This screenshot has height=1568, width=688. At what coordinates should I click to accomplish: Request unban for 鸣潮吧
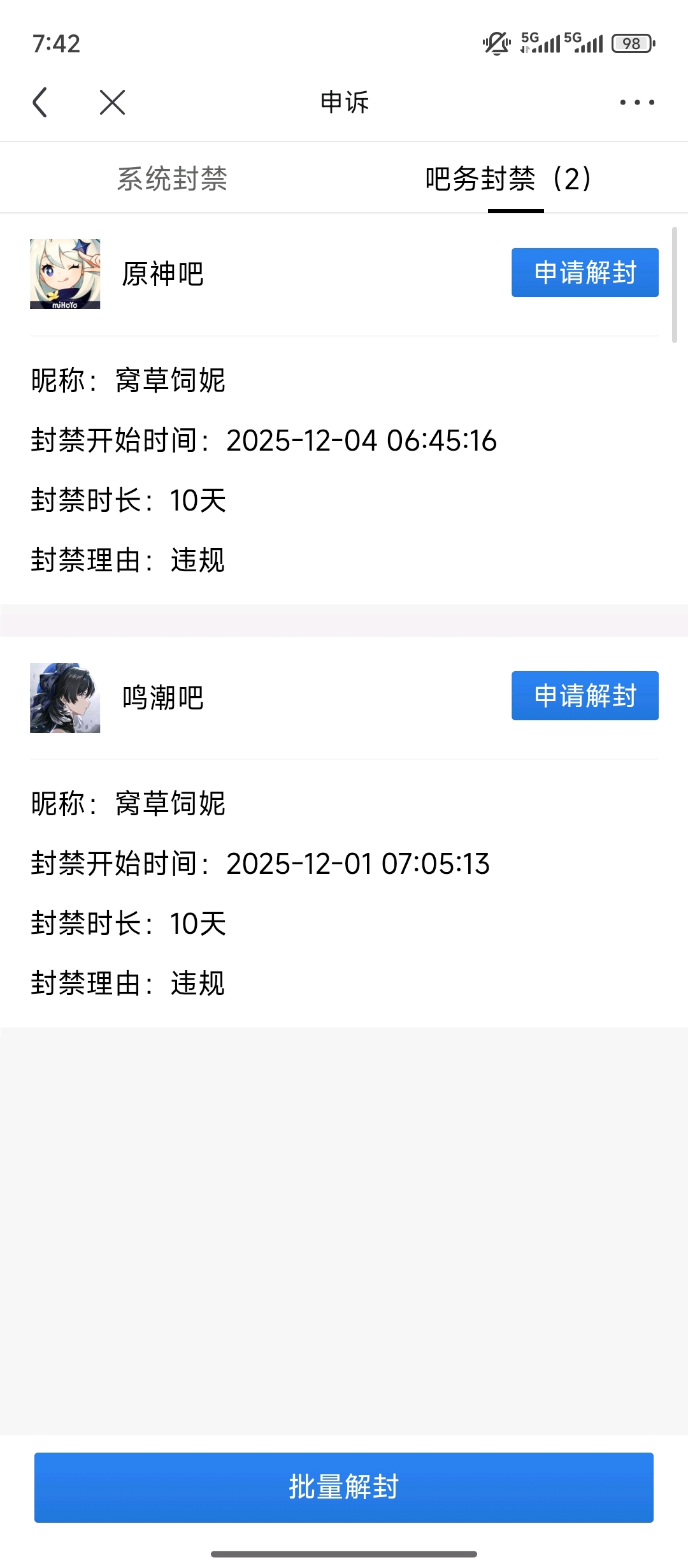coord(585,695)
